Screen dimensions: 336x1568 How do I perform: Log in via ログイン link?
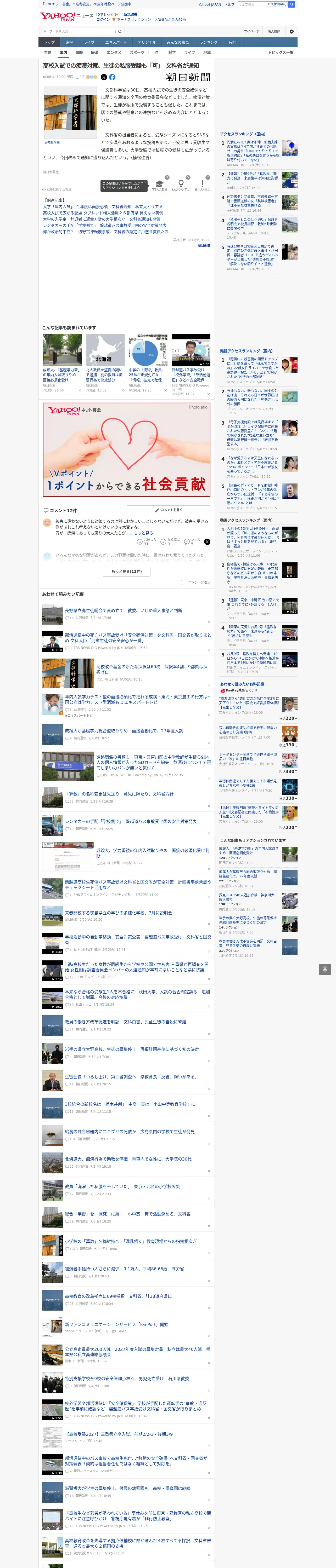tap(103, 20)
